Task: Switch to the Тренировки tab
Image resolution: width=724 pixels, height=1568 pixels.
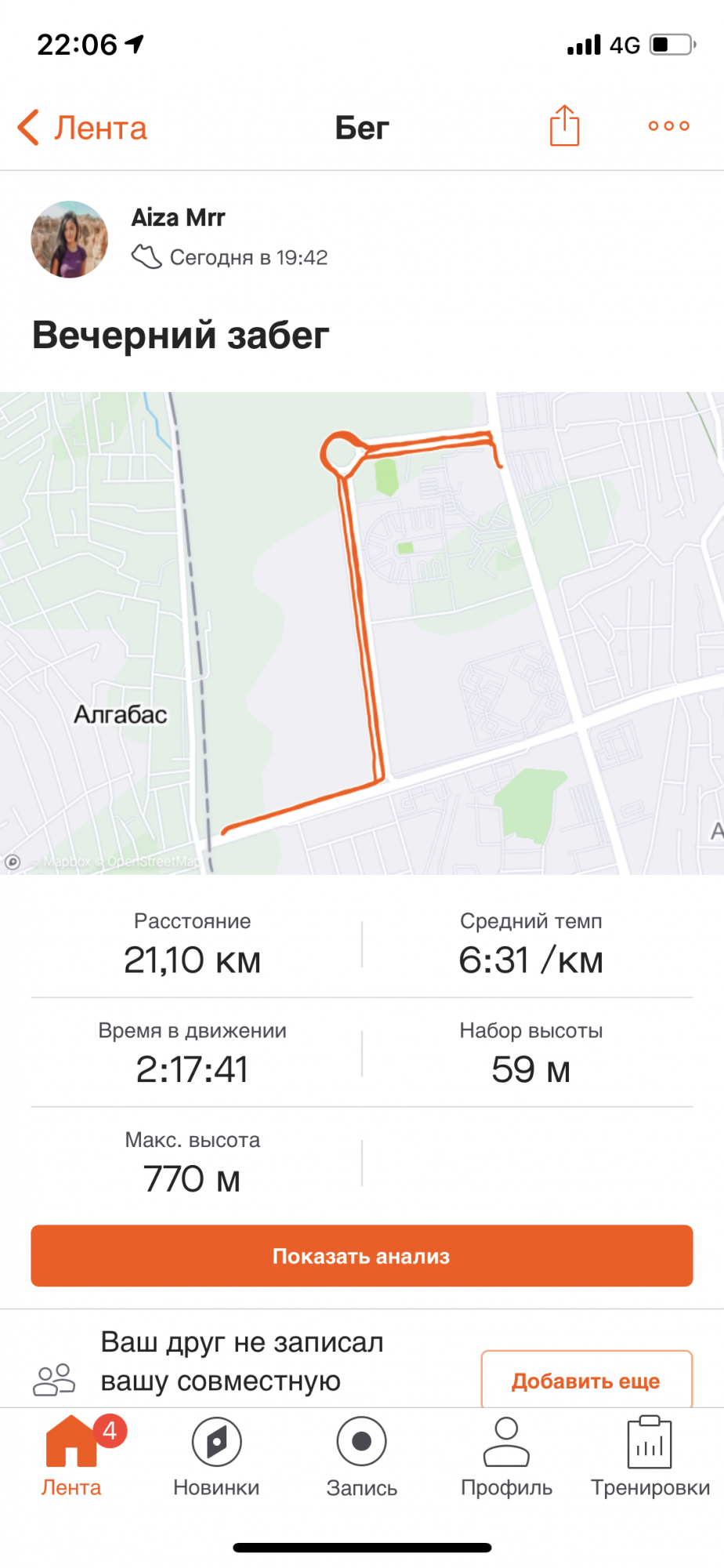Action: [x=650, y=1457]
